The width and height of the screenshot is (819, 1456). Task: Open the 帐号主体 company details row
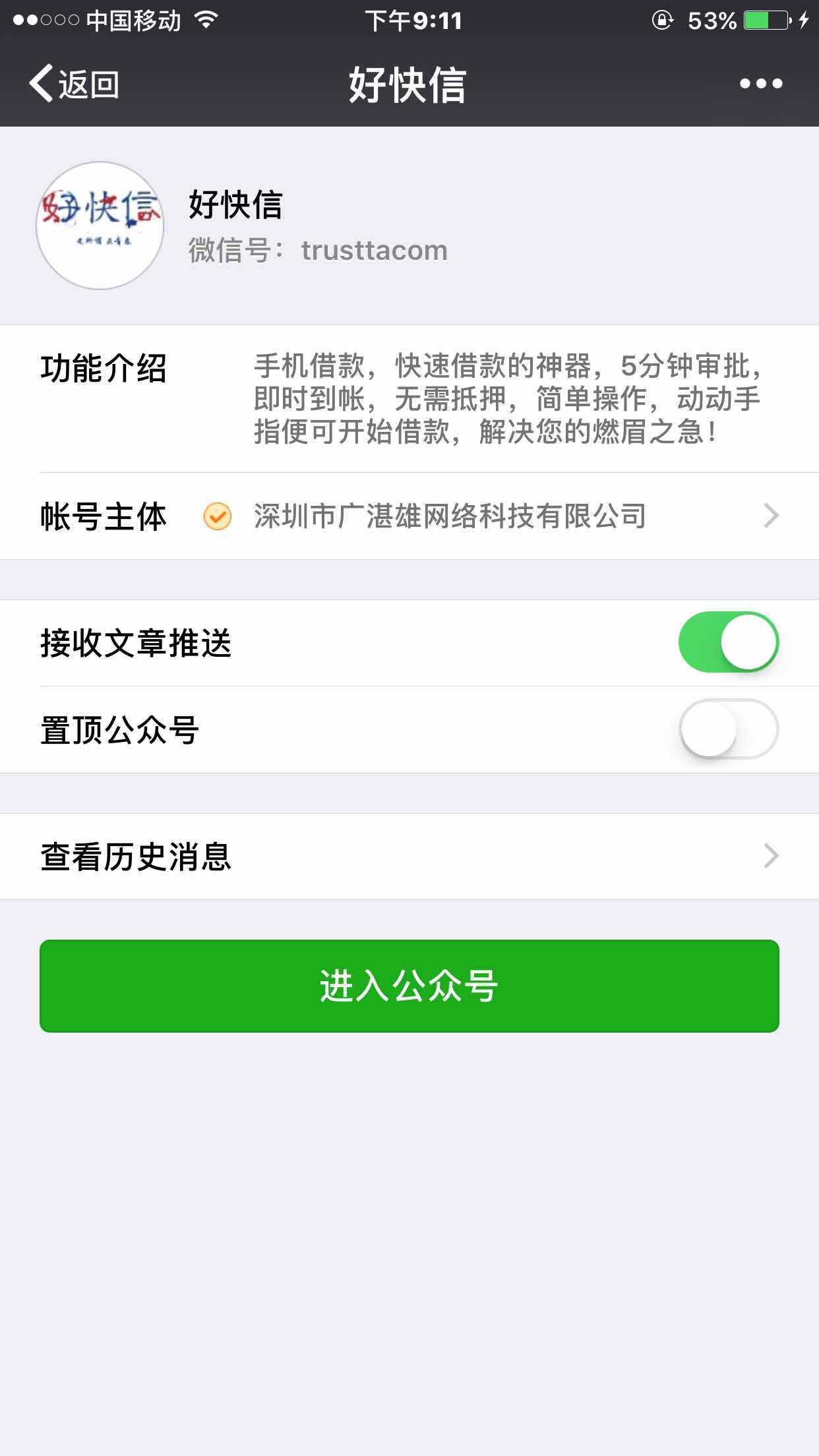click(x=409, y=516)
